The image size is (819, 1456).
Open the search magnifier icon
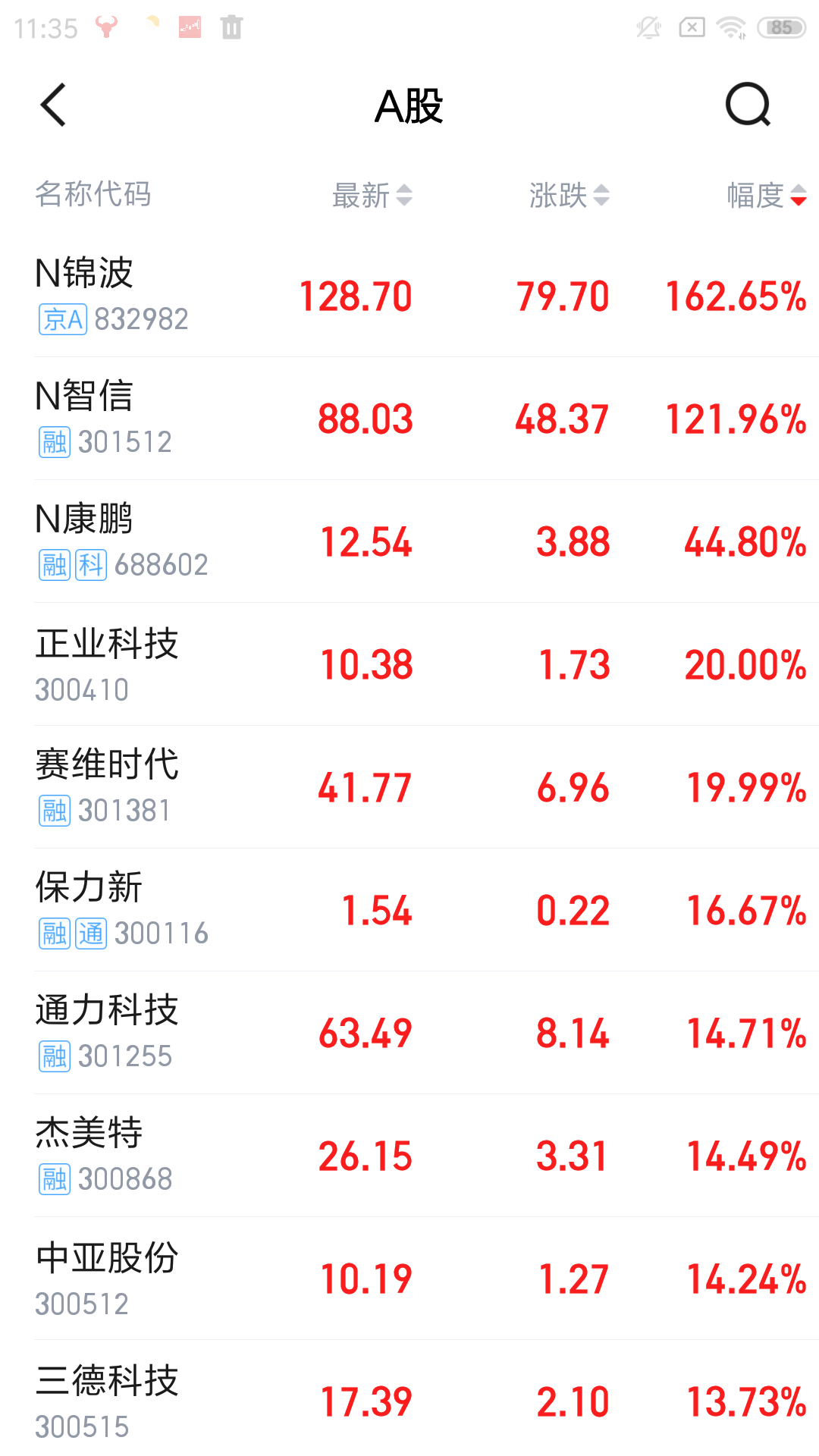(747, 106)
